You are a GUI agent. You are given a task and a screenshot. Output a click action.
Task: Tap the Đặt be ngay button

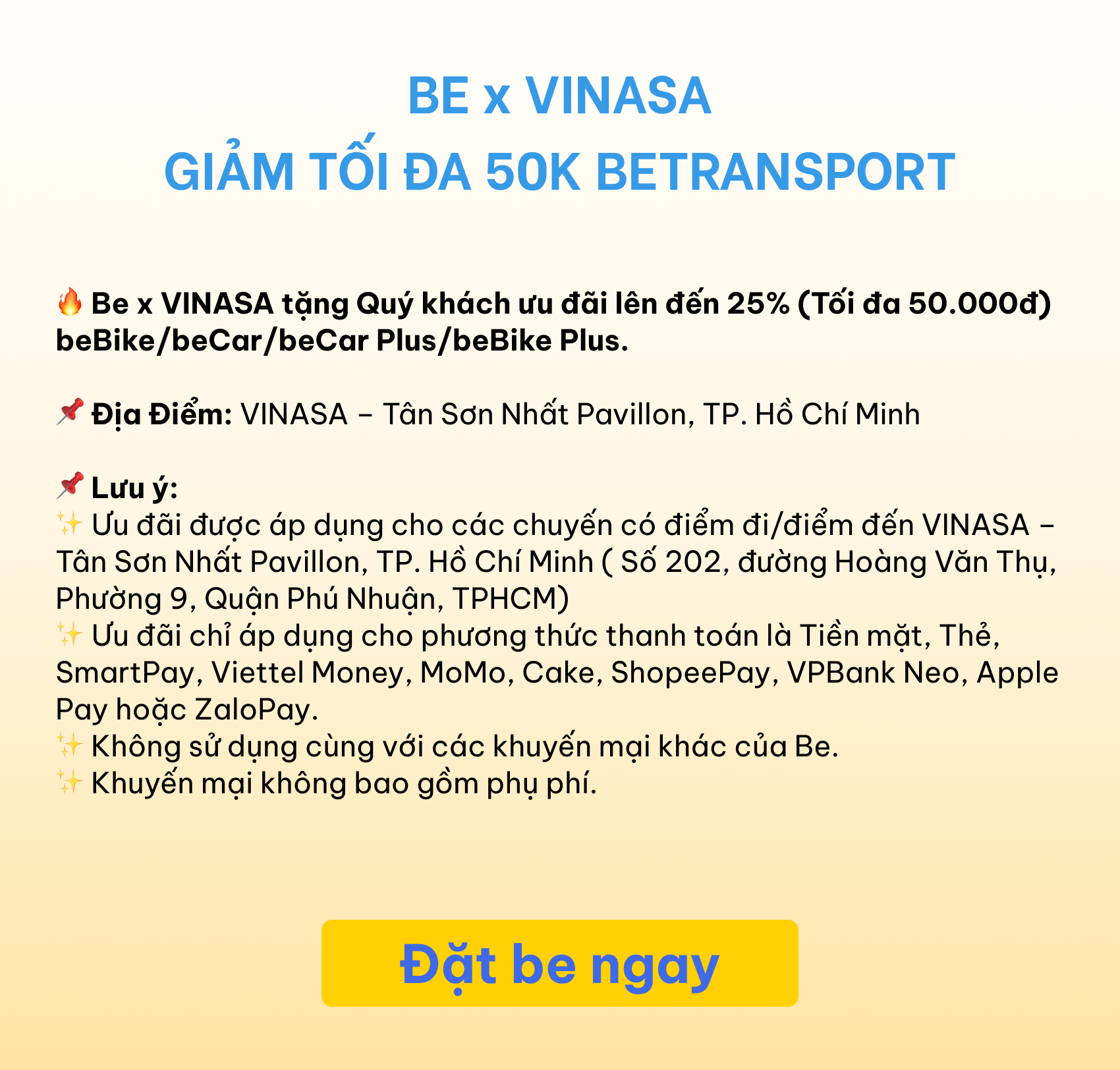point(559,963)
